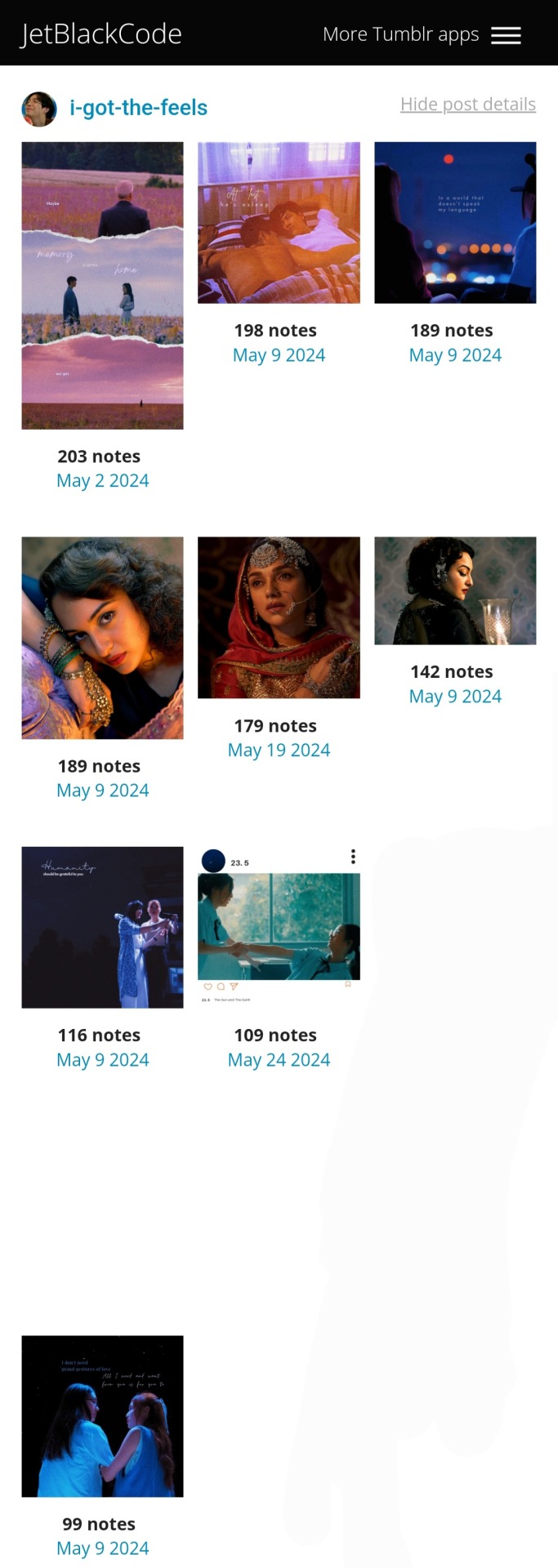Open the post with 179 notes
558x1568 pixels.
click(279, 617)
